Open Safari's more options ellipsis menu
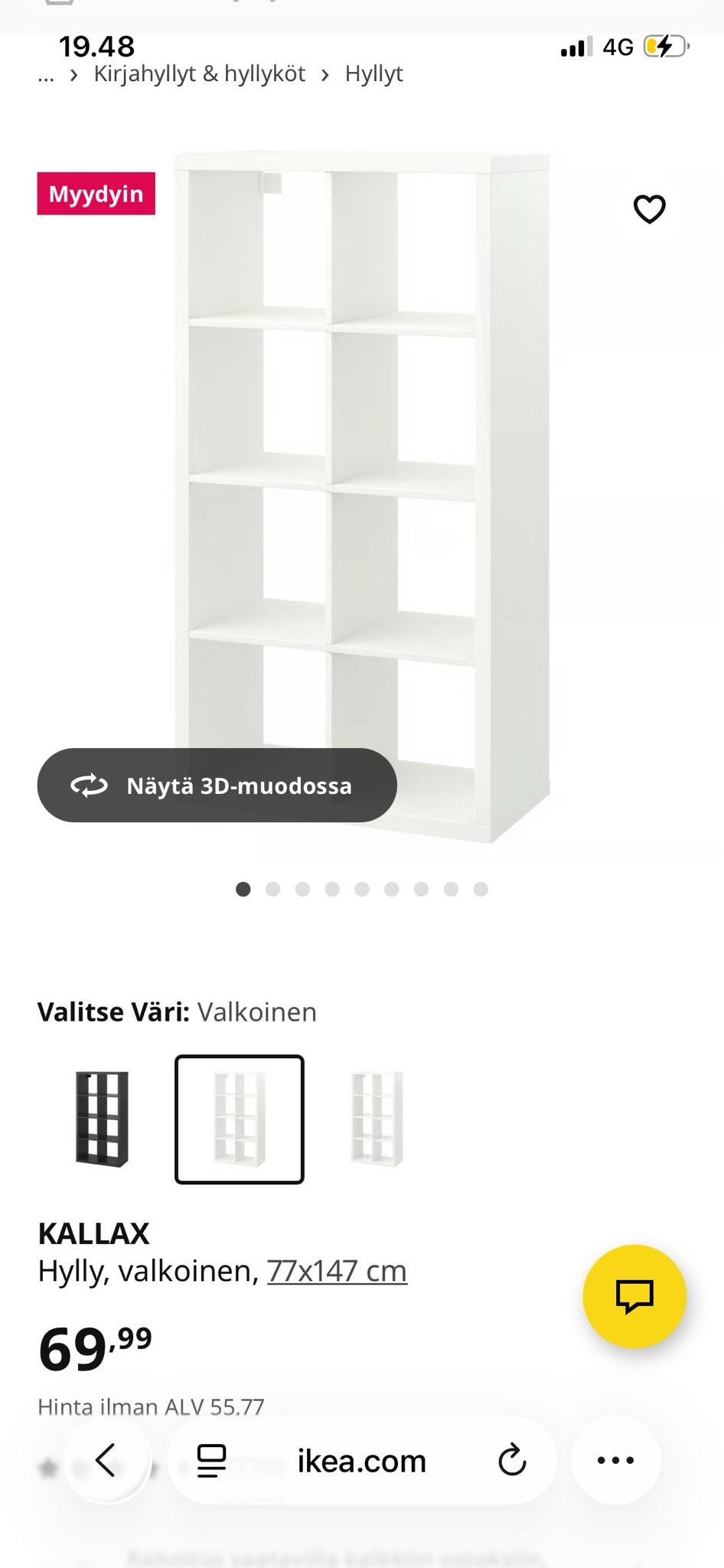The width and height of the screenshot is (724, 1568). [615, 1459]
